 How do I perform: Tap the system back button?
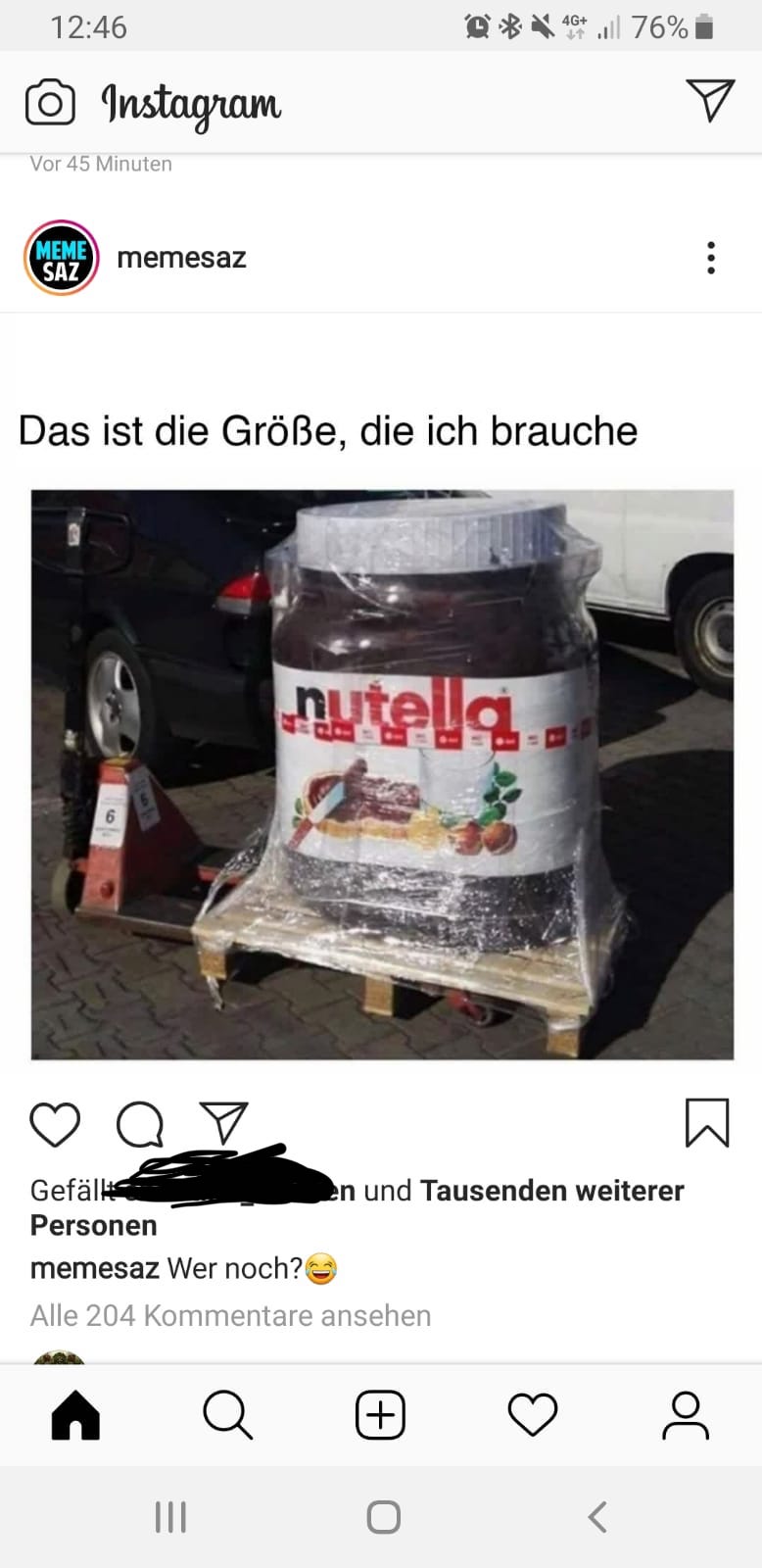click(597, 1517)
